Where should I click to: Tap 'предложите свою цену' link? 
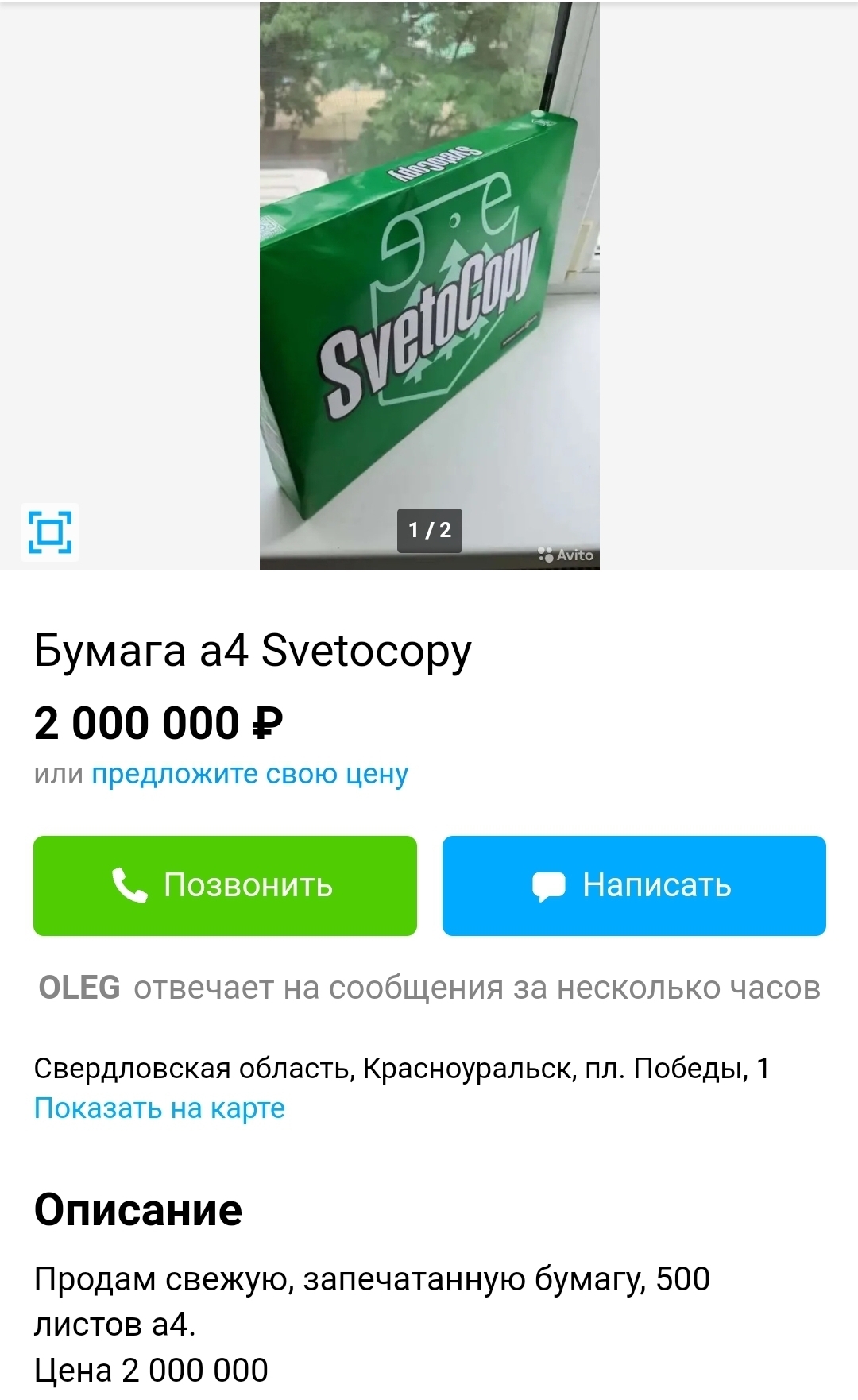pos(249,773)
